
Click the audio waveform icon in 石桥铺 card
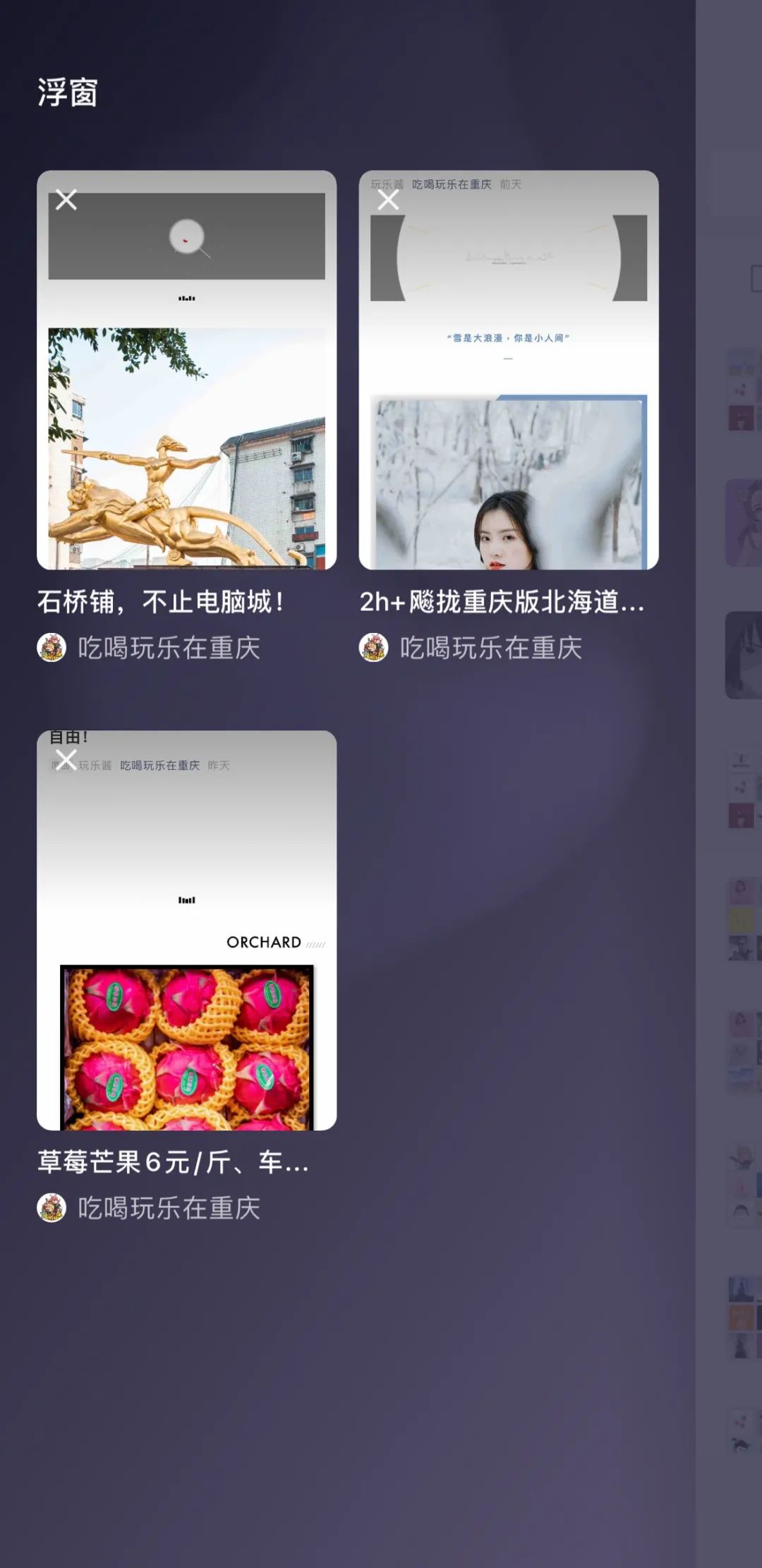(x=186, y=298)
